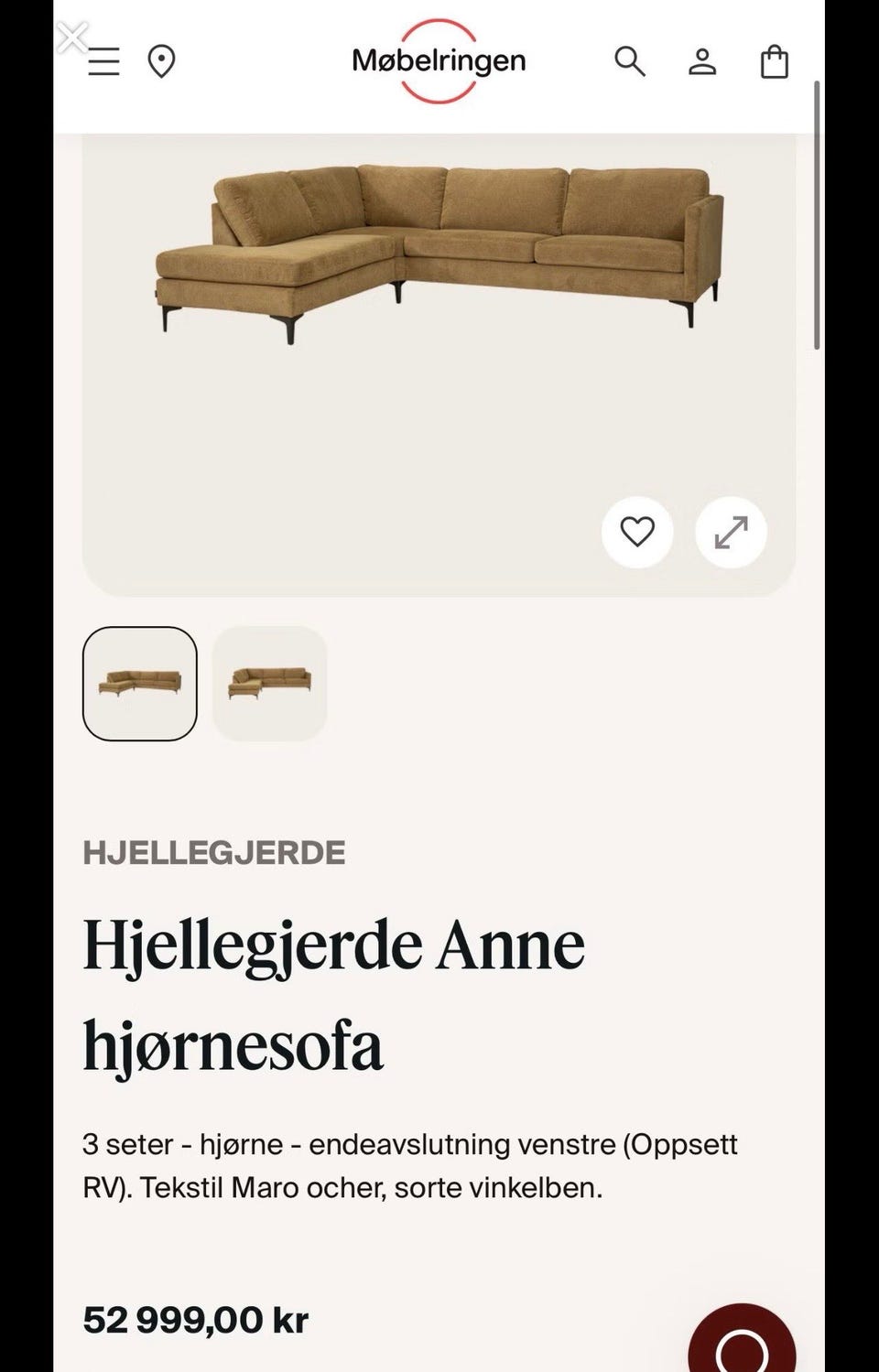Click the store locator pin icon
Screen dimensions: 879x1372
(162, 62)
